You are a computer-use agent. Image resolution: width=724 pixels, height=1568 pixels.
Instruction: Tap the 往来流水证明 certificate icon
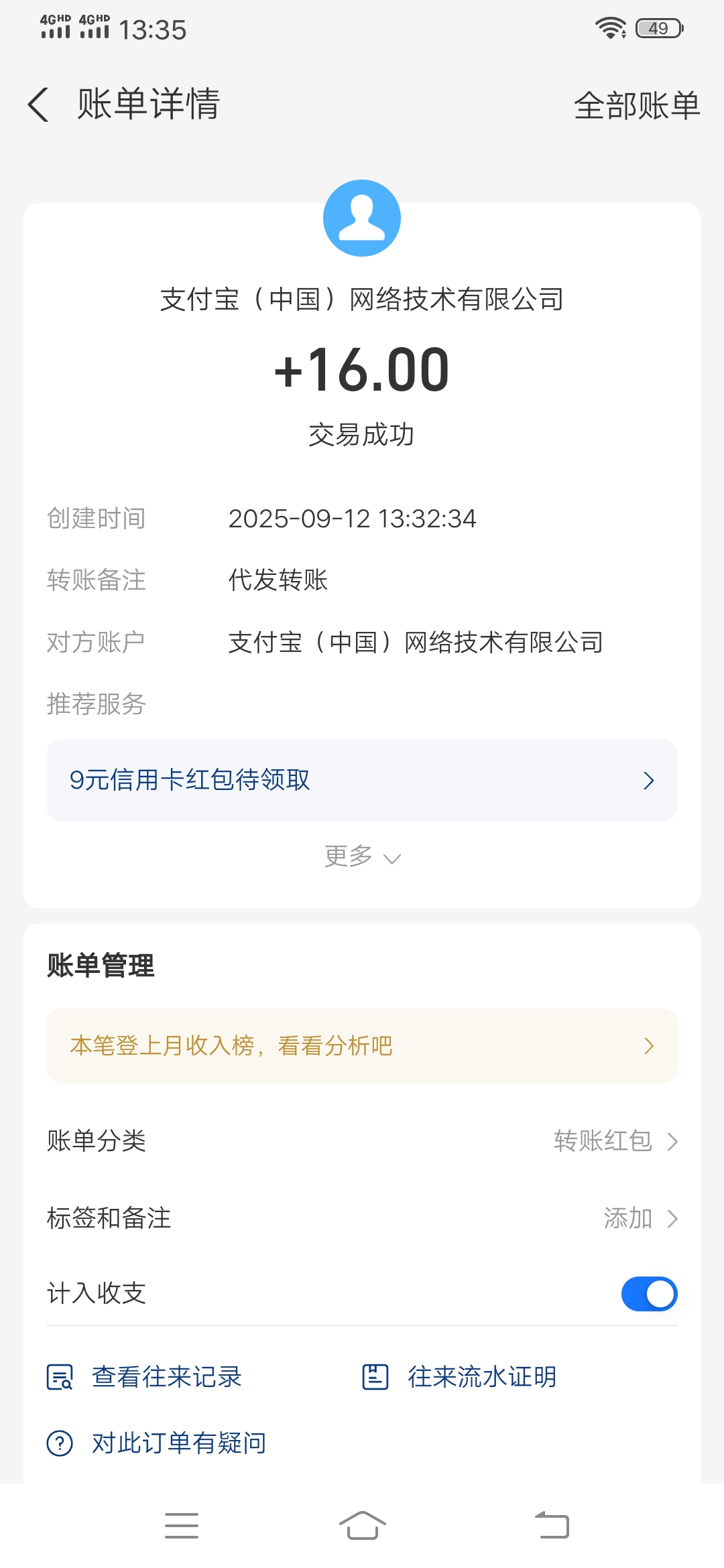(x=375, y=1377)
